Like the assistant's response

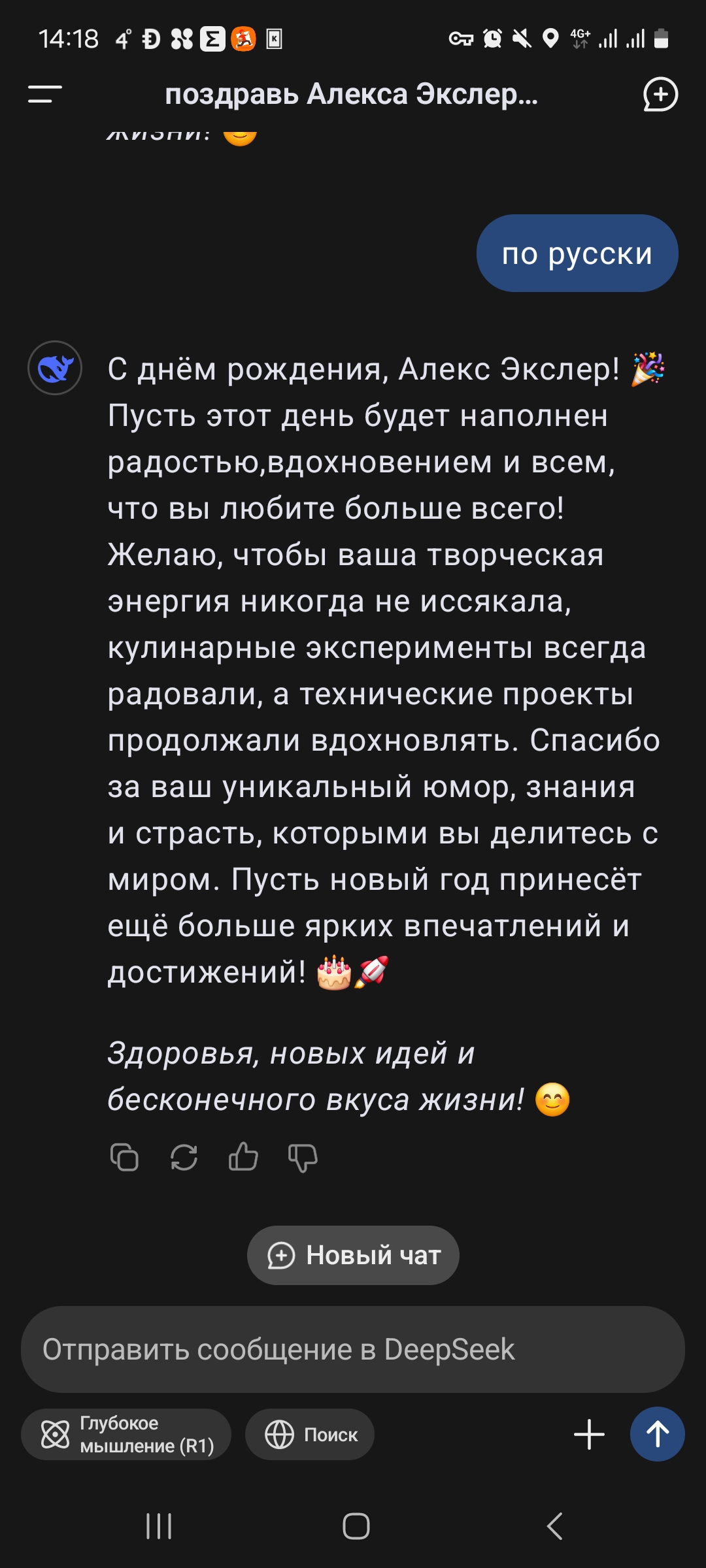[x=243, y=1157]
